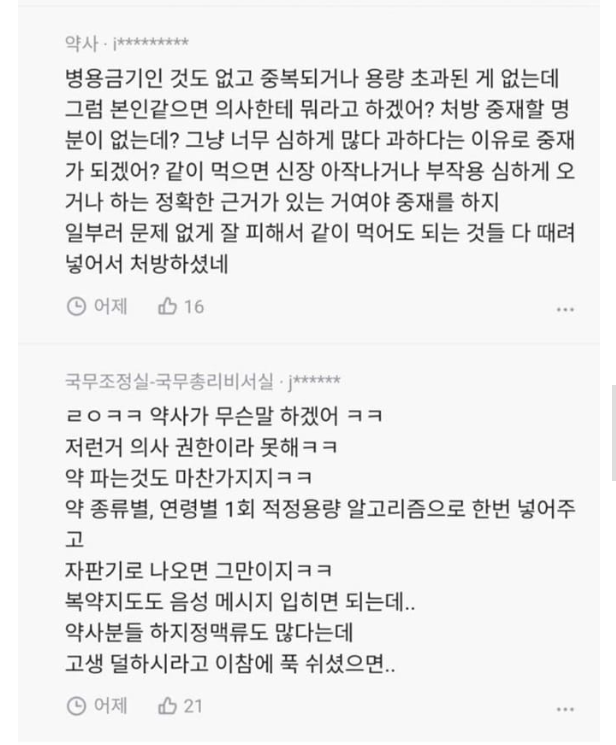Image resolution: width=616 pixels, height=745 pixels.
Task: Open the more options under the 국무조정실 comment
Action: [x=565, y=708]
